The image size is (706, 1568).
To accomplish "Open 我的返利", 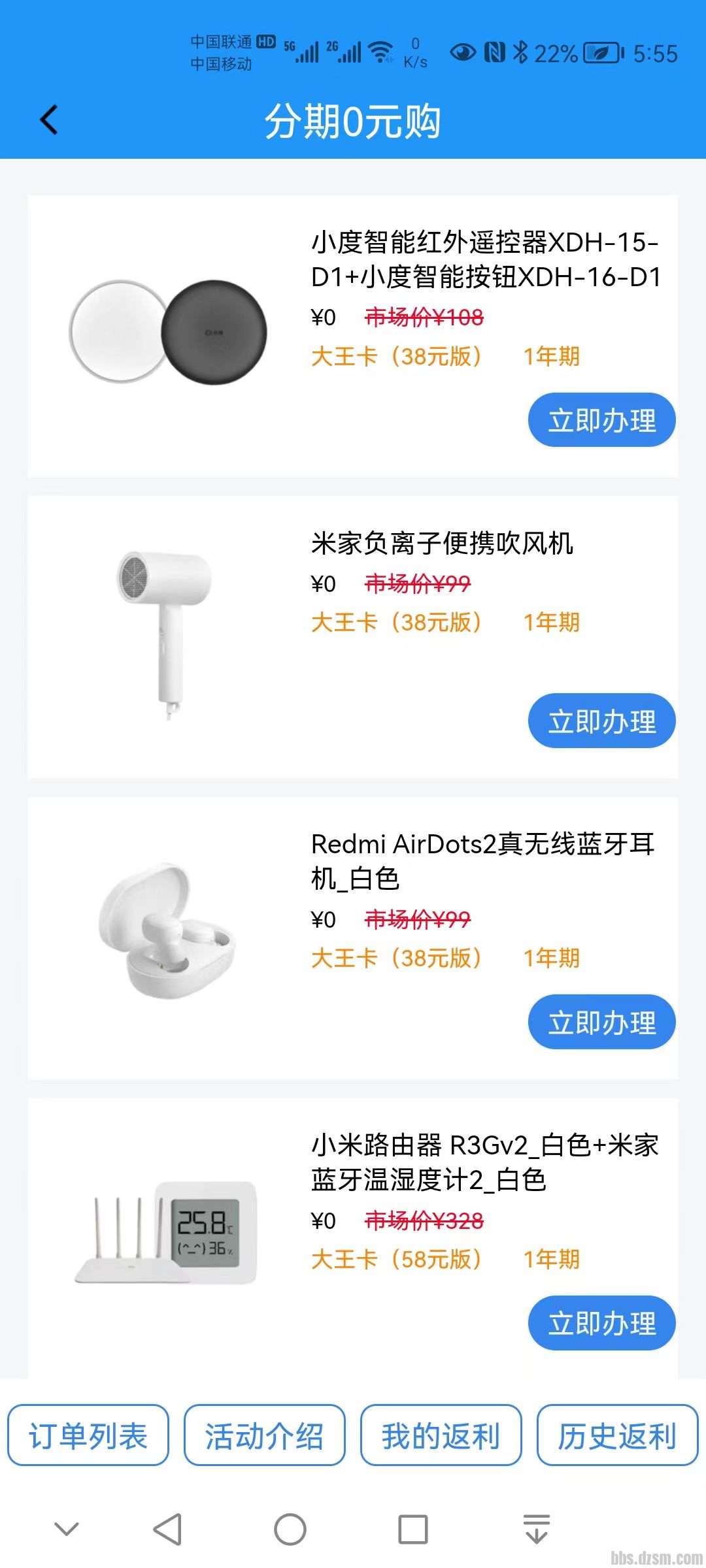I will coord(441,1435).
